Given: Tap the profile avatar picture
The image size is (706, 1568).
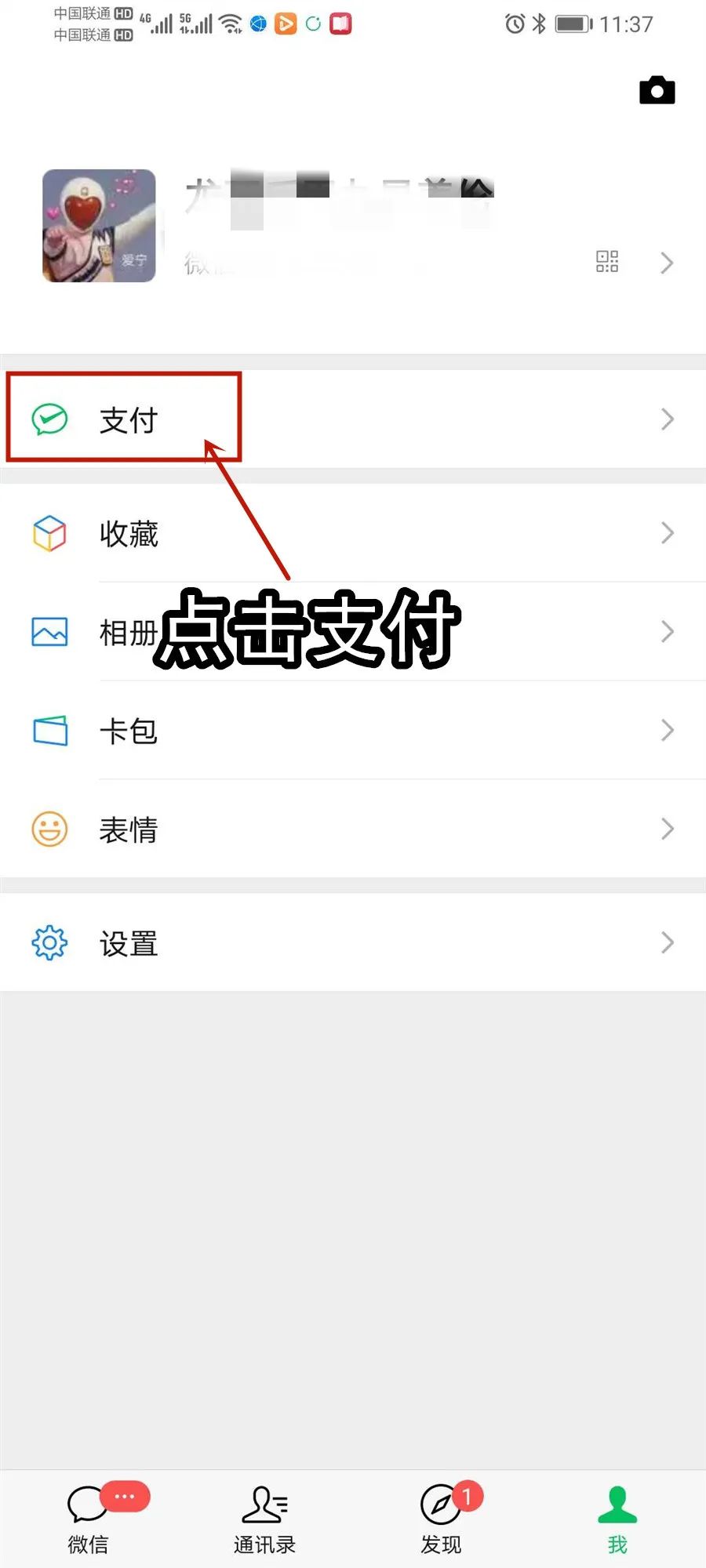Looking at the screenshot, I should (x=99, y=226).
